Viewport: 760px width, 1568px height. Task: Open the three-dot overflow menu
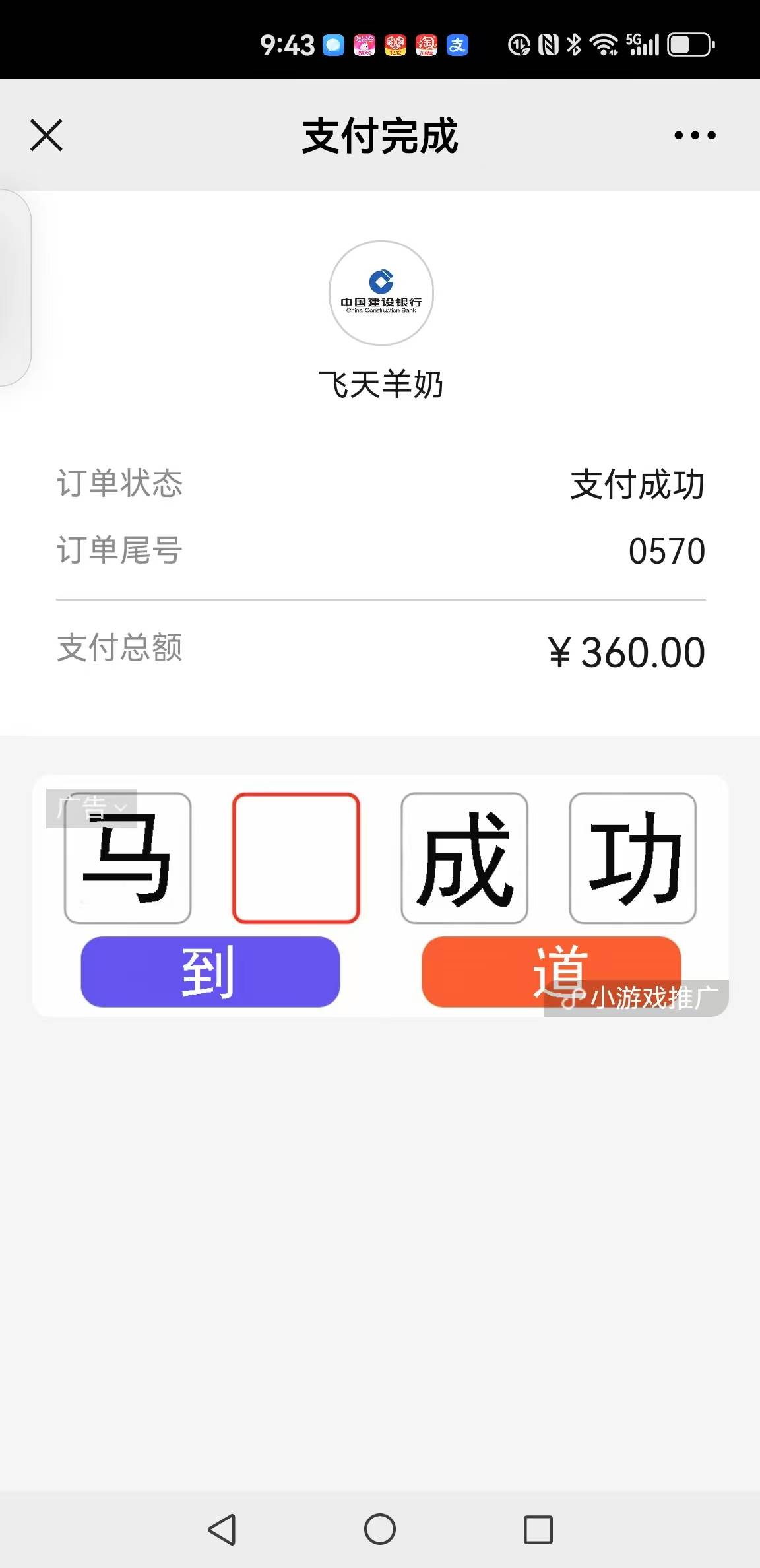(695, 135)
